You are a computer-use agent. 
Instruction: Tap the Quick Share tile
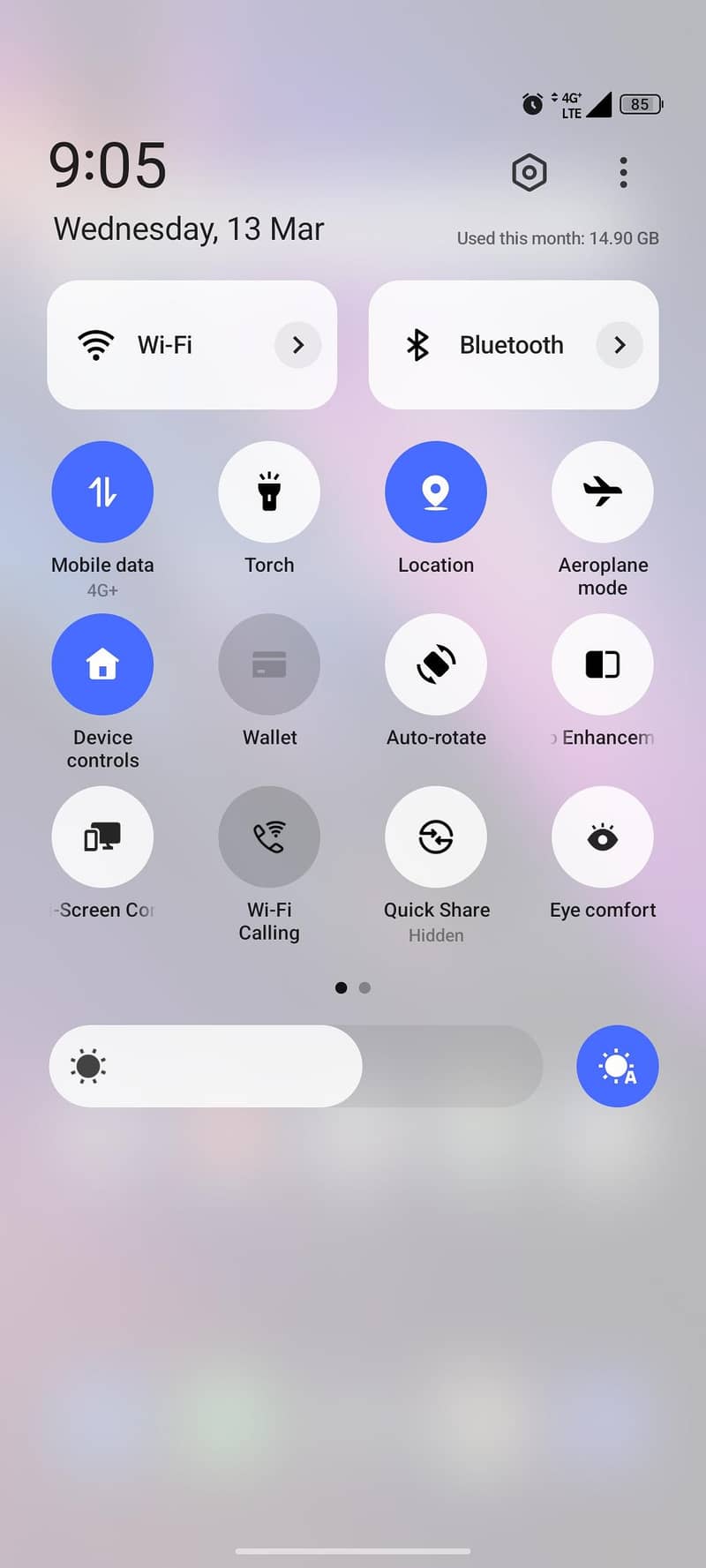coord(436,837)
